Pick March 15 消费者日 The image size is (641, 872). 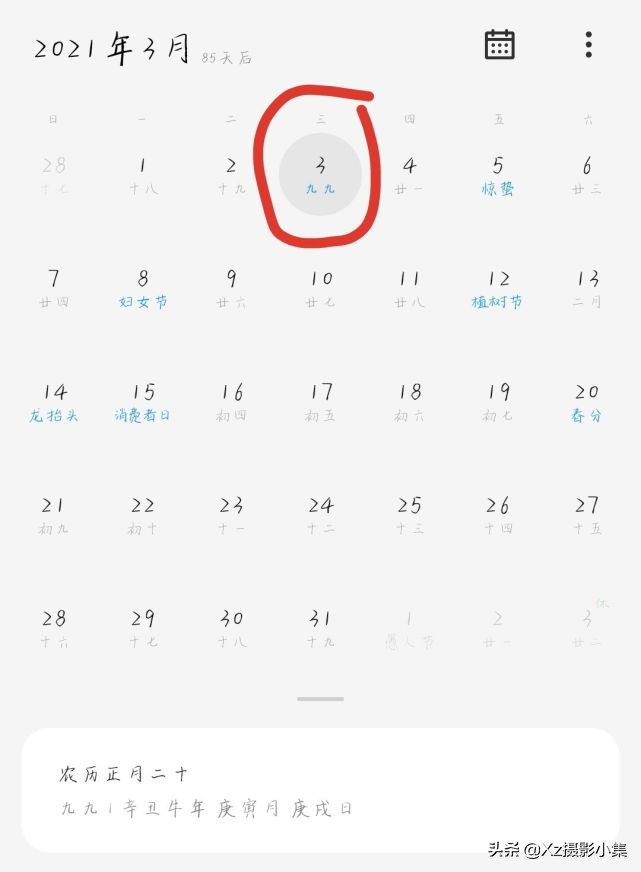pyautogui.click(x=143, y=401)
